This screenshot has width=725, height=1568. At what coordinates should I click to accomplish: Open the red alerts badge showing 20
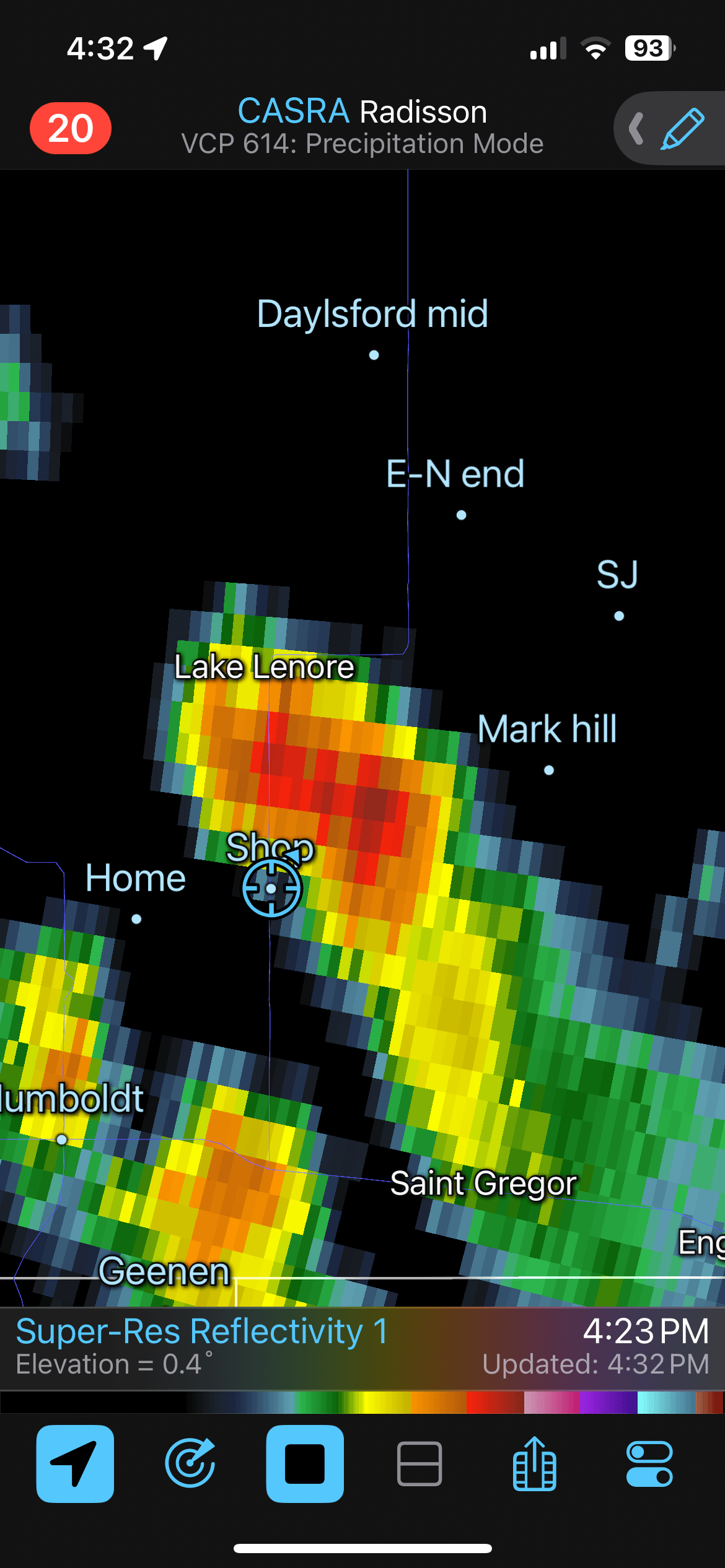[x=71, y=128]
